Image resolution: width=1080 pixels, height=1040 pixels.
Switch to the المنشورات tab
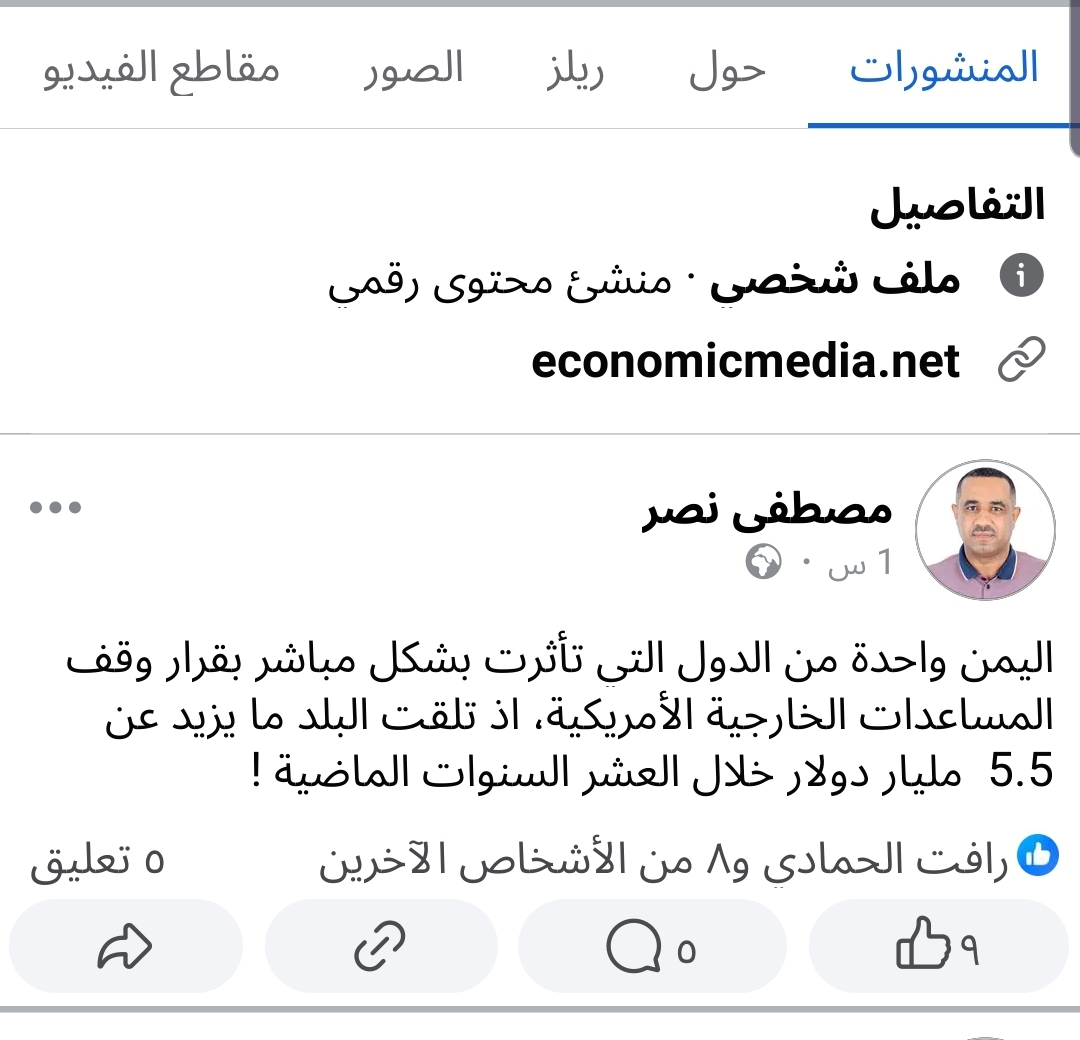(x=943, y=70)
